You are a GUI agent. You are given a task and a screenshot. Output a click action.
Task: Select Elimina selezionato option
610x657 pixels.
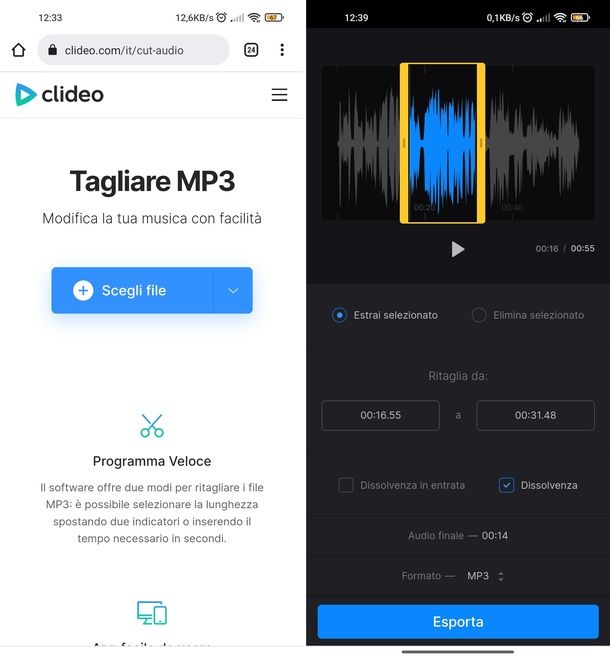(x=479, y=315)
